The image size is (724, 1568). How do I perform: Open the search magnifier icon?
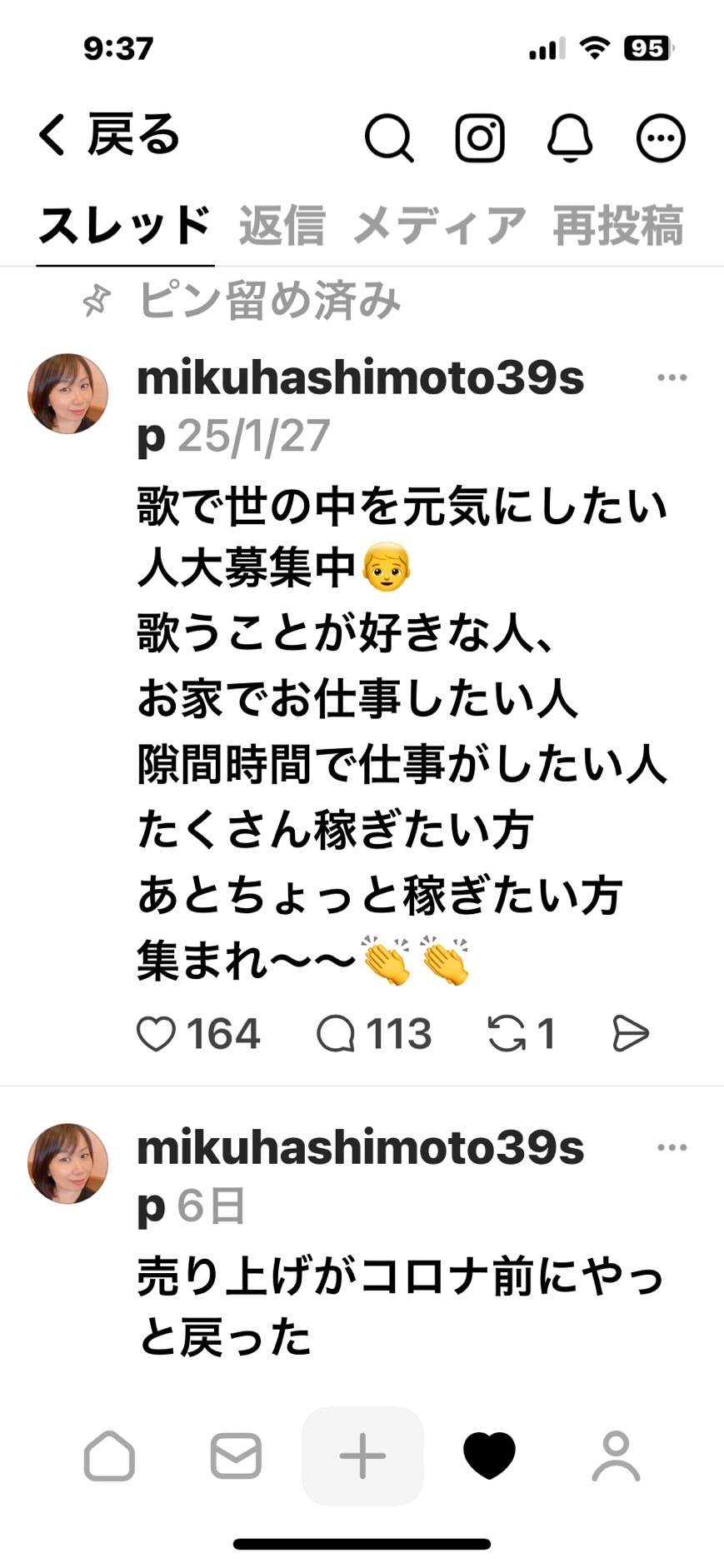tap(389, 137)
